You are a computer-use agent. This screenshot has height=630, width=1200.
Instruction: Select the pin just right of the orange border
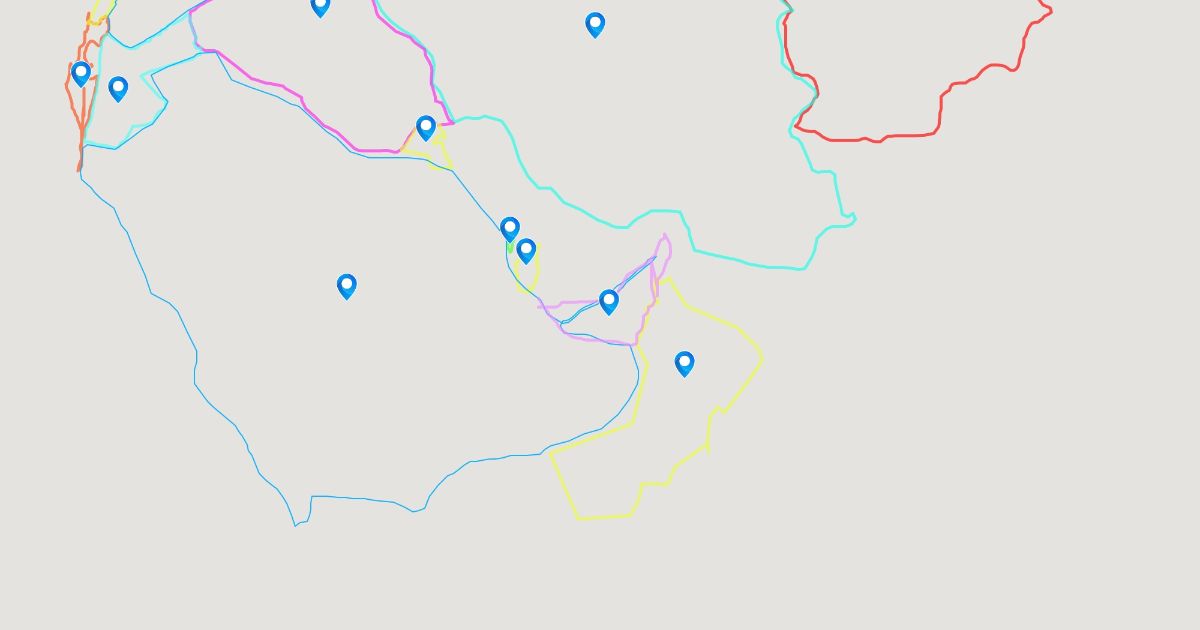coord(118,89)
